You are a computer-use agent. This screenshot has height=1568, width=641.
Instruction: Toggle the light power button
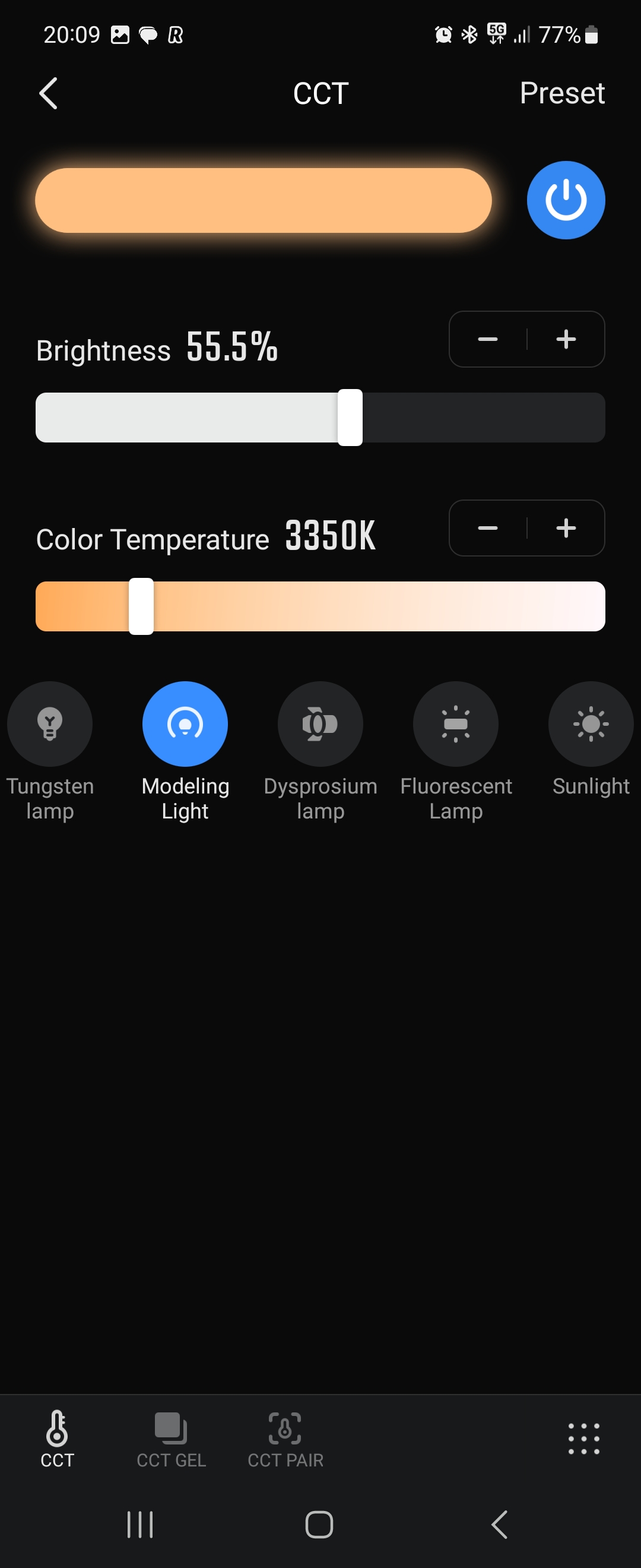point(565,200)
